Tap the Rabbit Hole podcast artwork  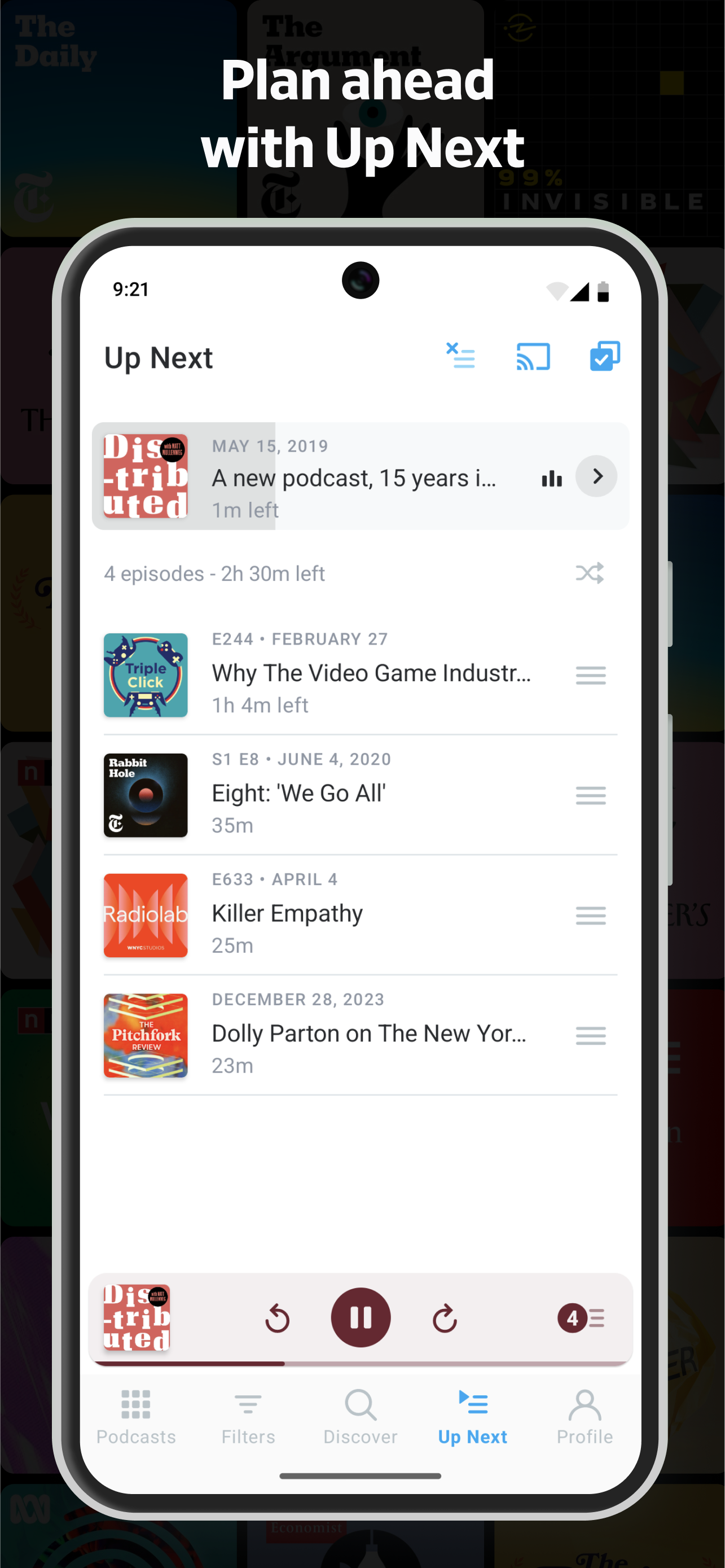tap(146, 795)
